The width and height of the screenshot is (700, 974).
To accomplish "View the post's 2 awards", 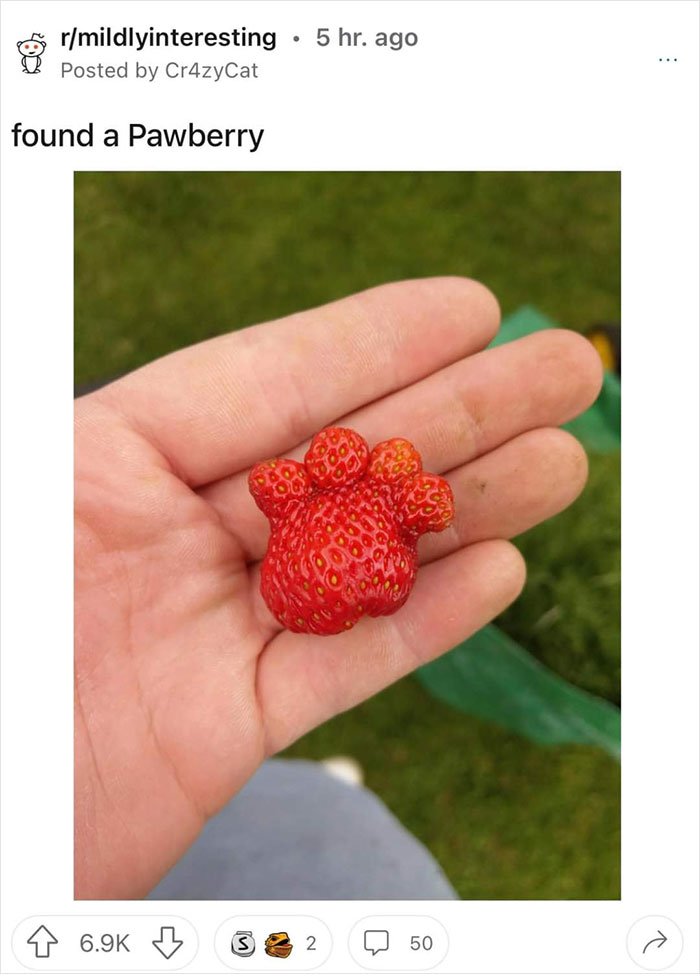I will pyautogui.click(x=272, y=942).
